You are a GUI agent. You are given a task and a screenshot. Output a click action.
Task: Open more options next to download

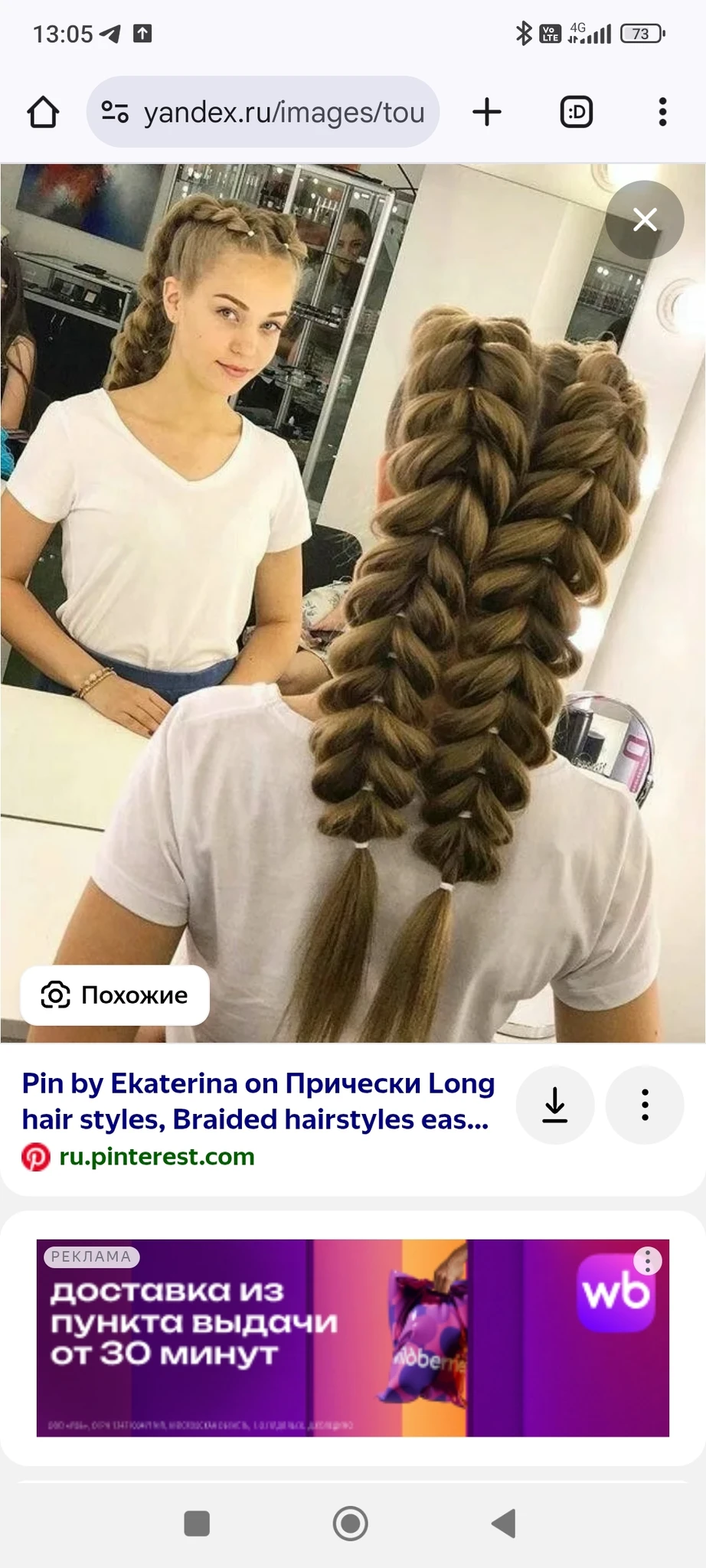[x=645, y=1105]
